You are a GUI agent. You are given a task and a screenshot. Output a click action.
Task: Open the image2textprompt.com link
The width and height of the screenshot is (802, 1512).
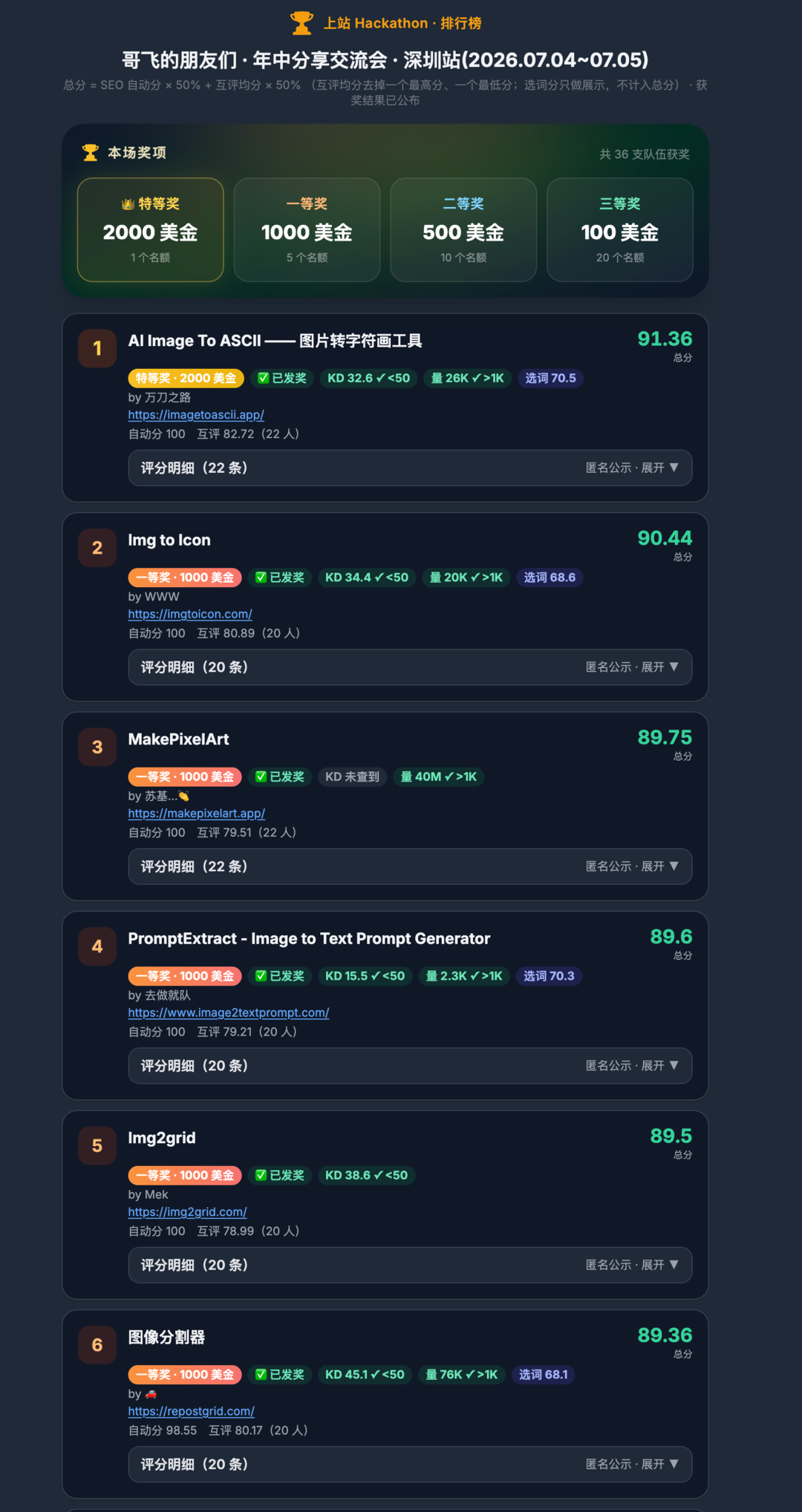229,1013
